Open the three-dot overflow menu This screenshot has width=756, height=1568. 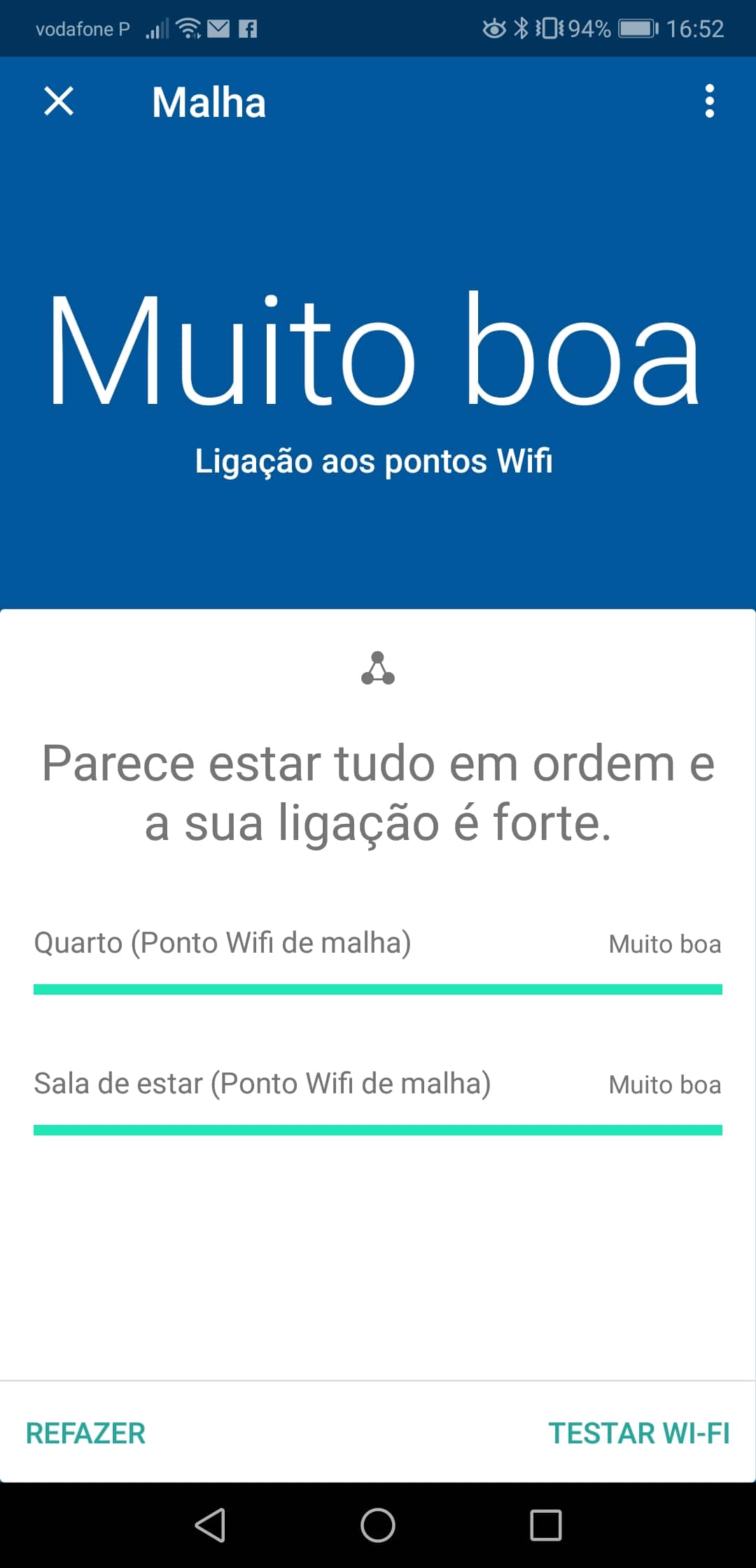[710, 101]
